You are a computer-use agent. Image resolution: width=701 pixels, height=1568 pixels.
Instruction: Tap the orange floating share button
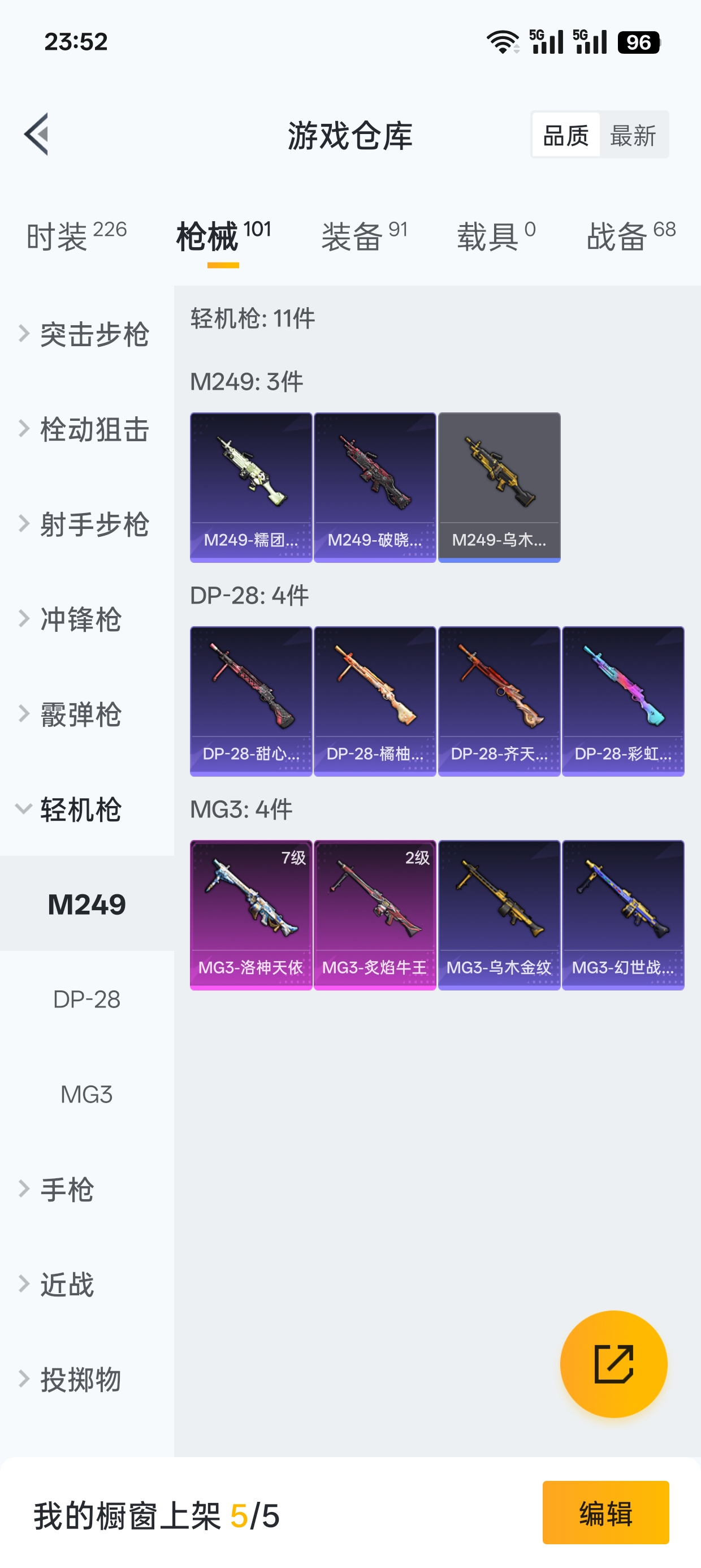click(x=613, y=1364)
